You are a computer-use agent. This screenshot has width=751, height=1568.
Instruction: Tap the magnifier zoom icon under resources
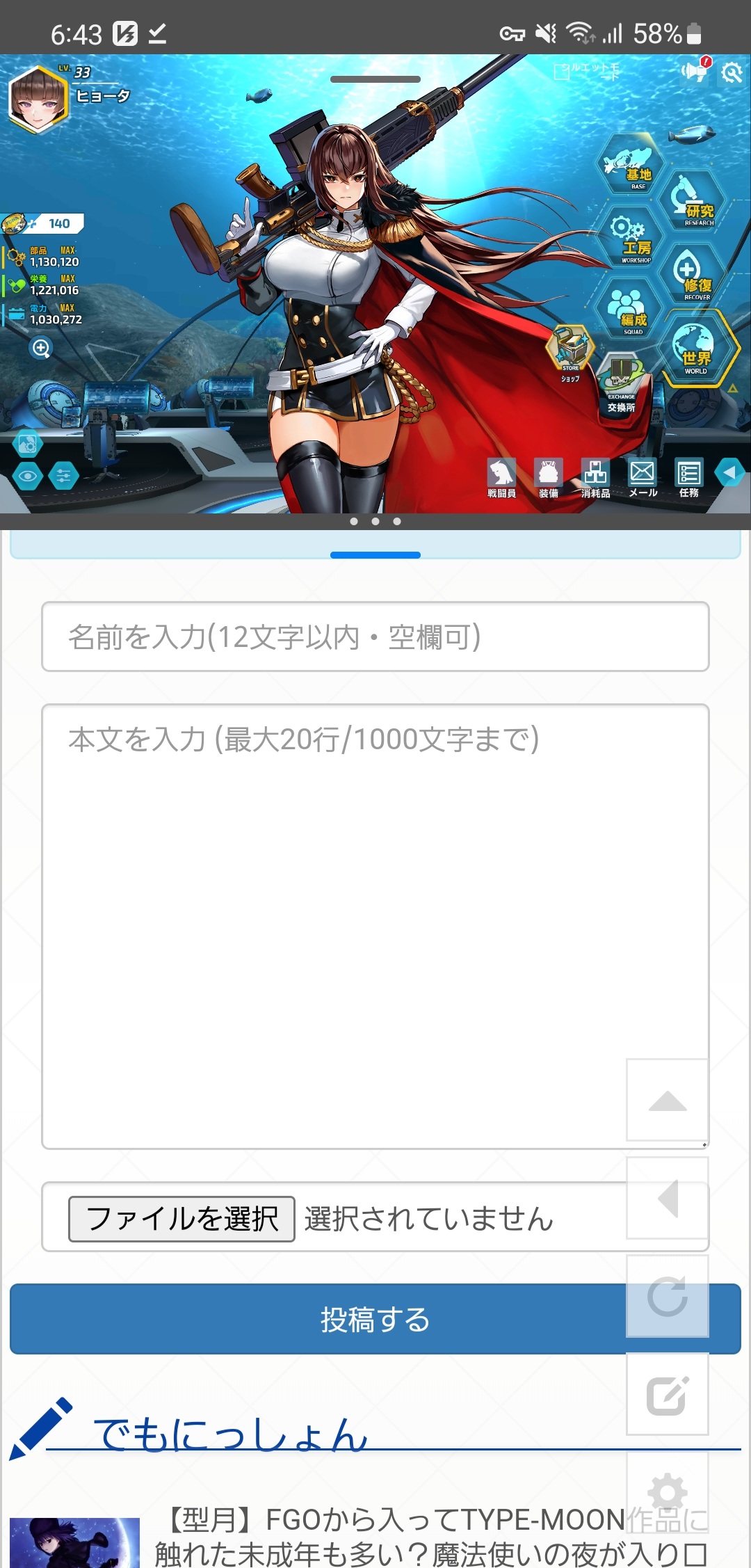point(42,348)
